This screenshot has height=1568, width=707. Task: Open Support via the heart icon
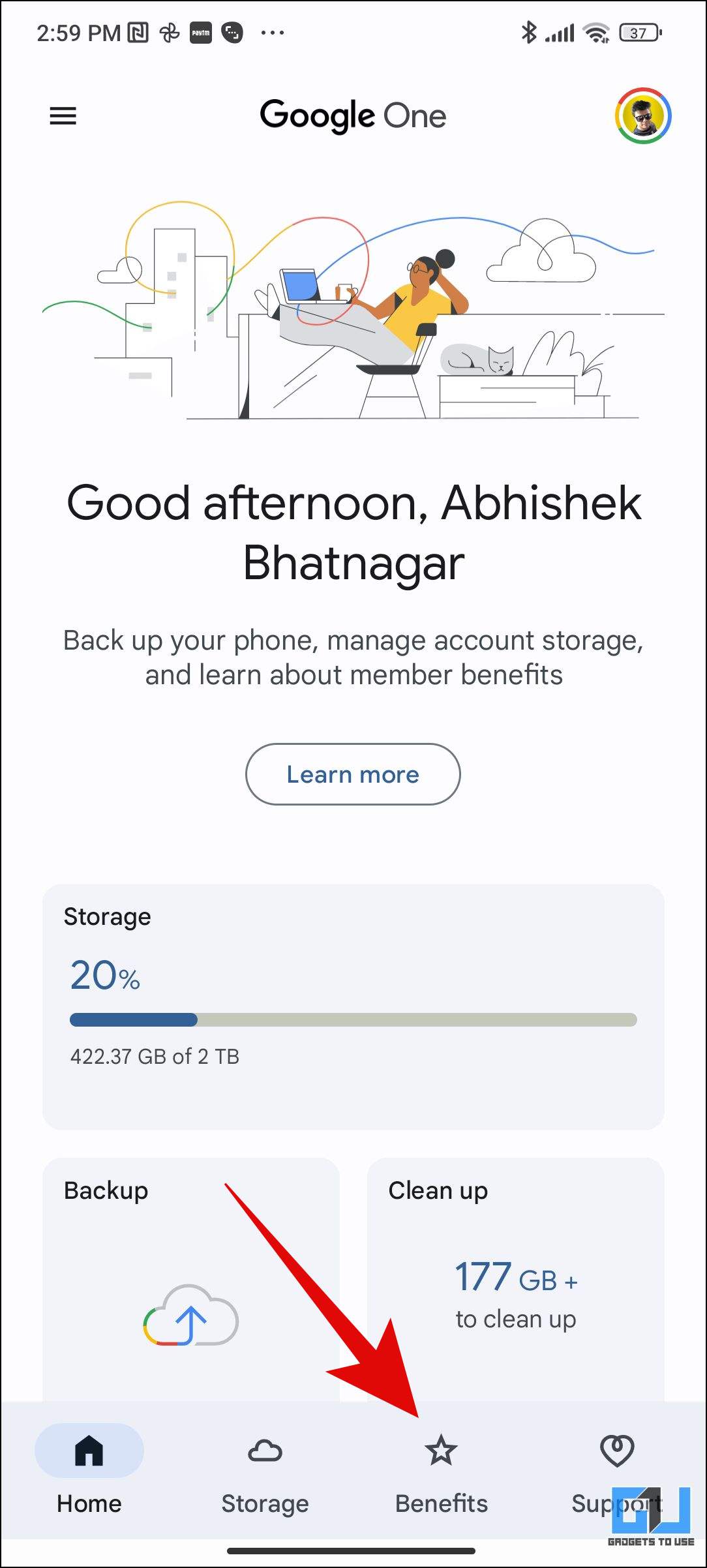coord(618,1453)
